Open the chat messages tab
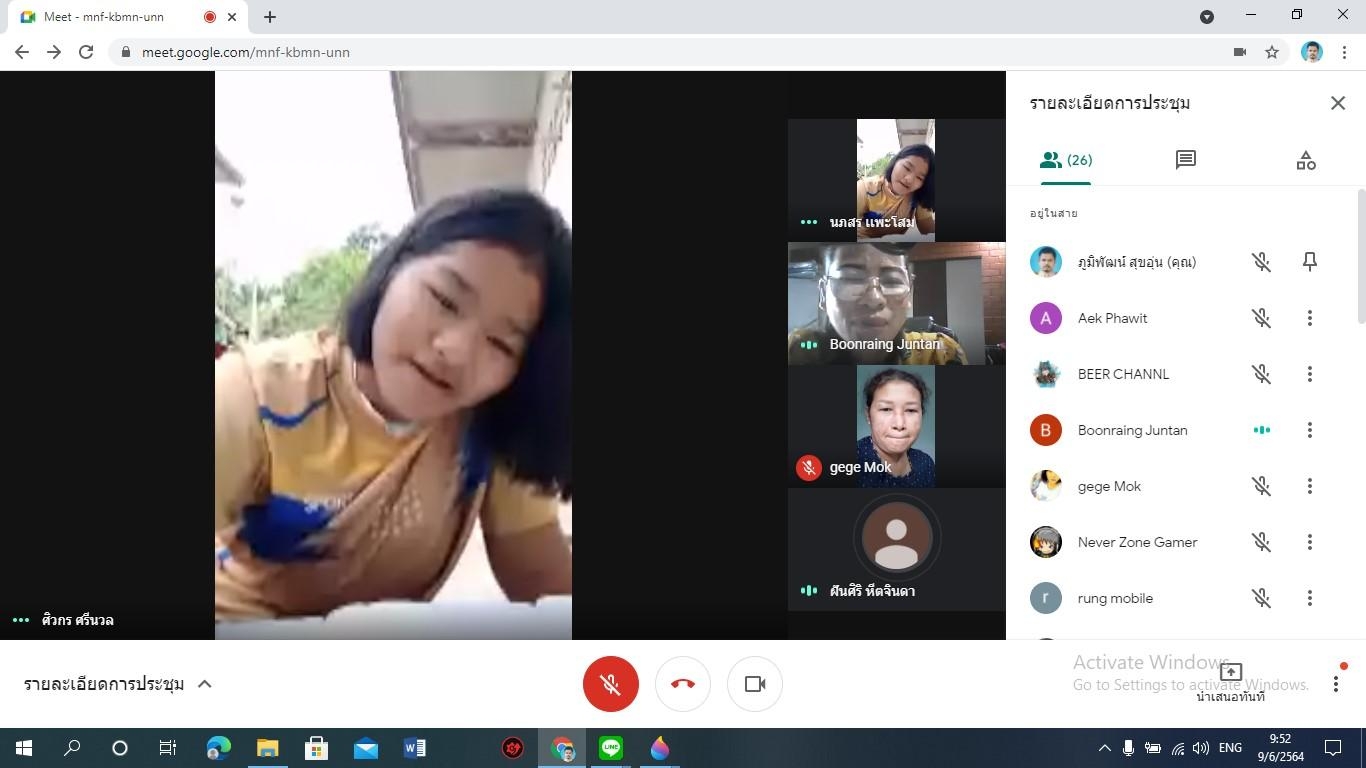1366x768 pixels. [1185, 160]
